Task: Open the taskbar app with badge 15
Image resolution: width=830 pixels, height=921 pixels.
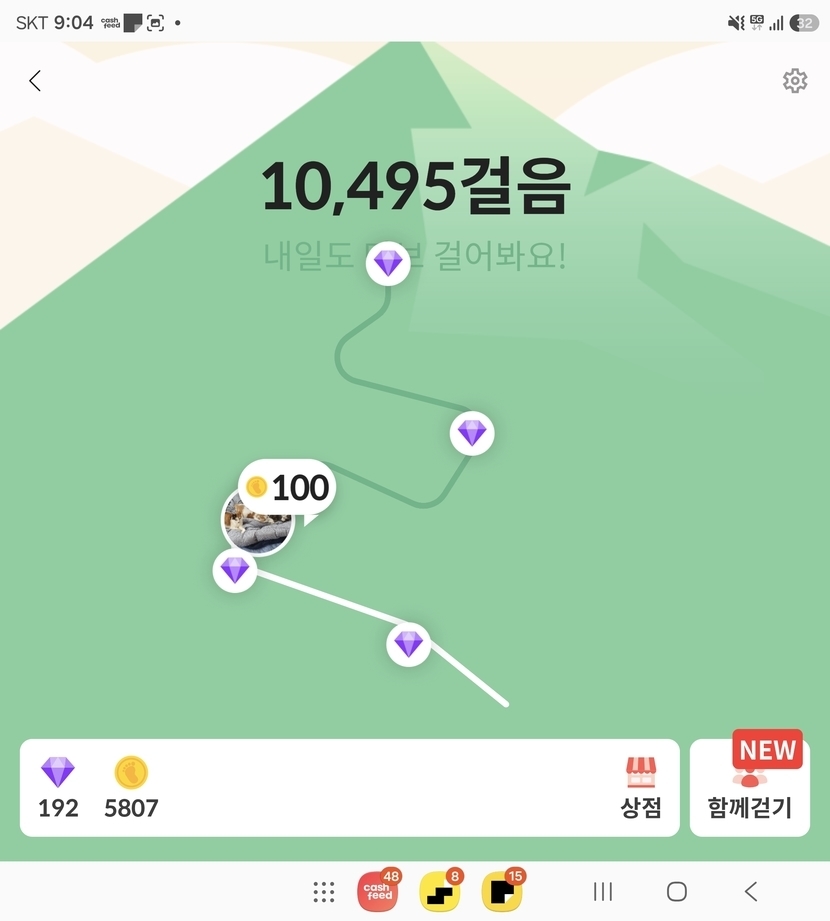Action: (502, 891)
